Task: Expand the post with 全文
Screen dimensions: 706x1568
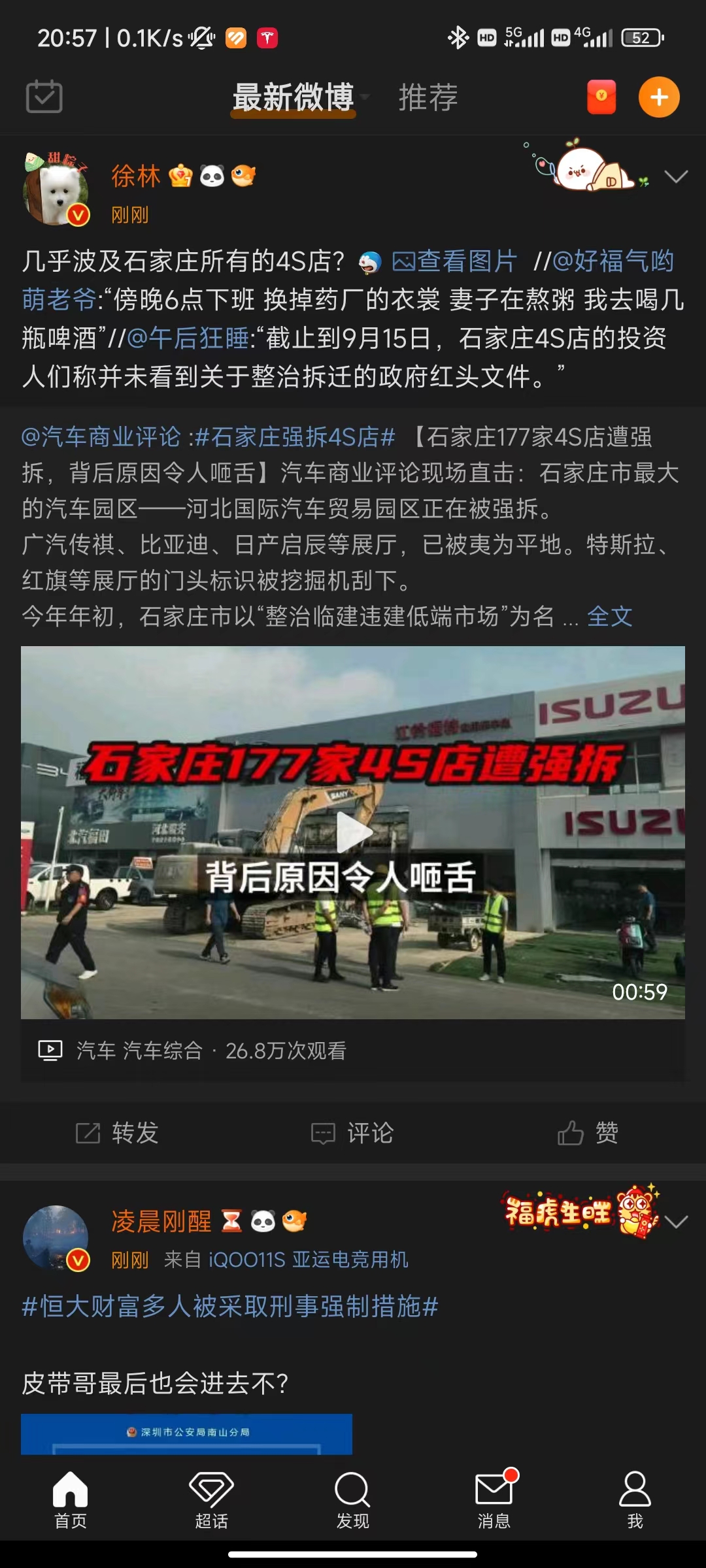Action: pos(611,618)
